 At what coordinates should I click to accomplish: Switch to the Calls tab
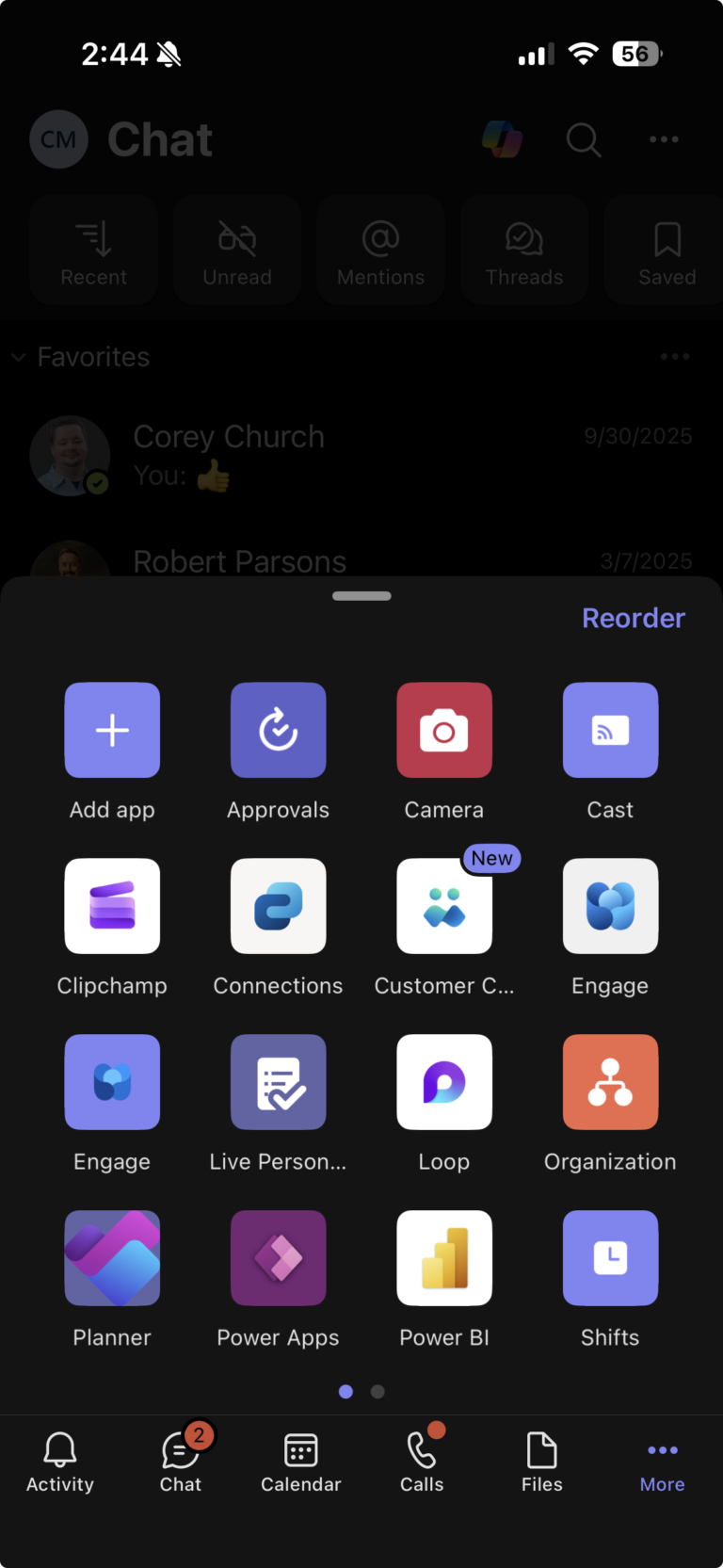[x=422, y=1462]
